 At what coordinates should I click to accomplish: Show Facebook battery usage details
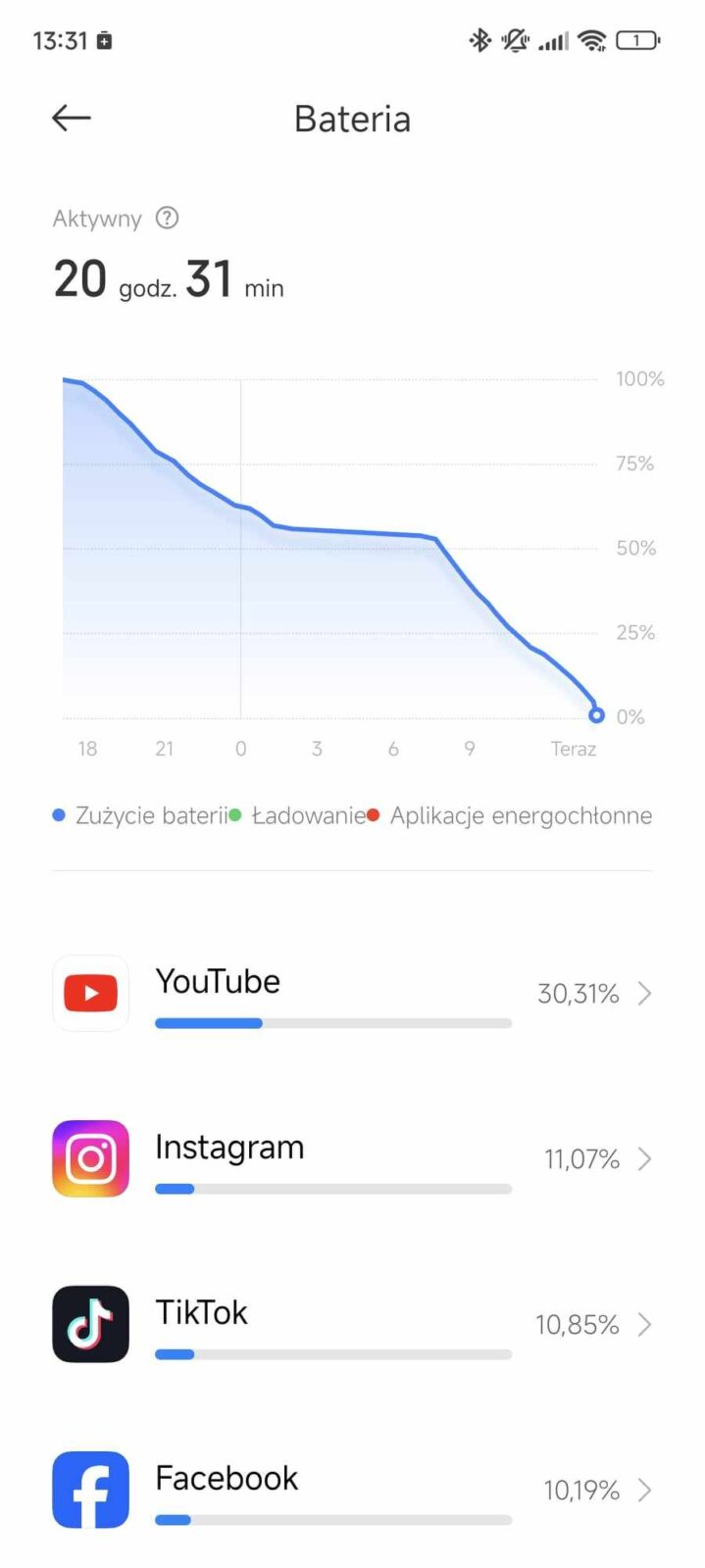tap(351, 1490)
